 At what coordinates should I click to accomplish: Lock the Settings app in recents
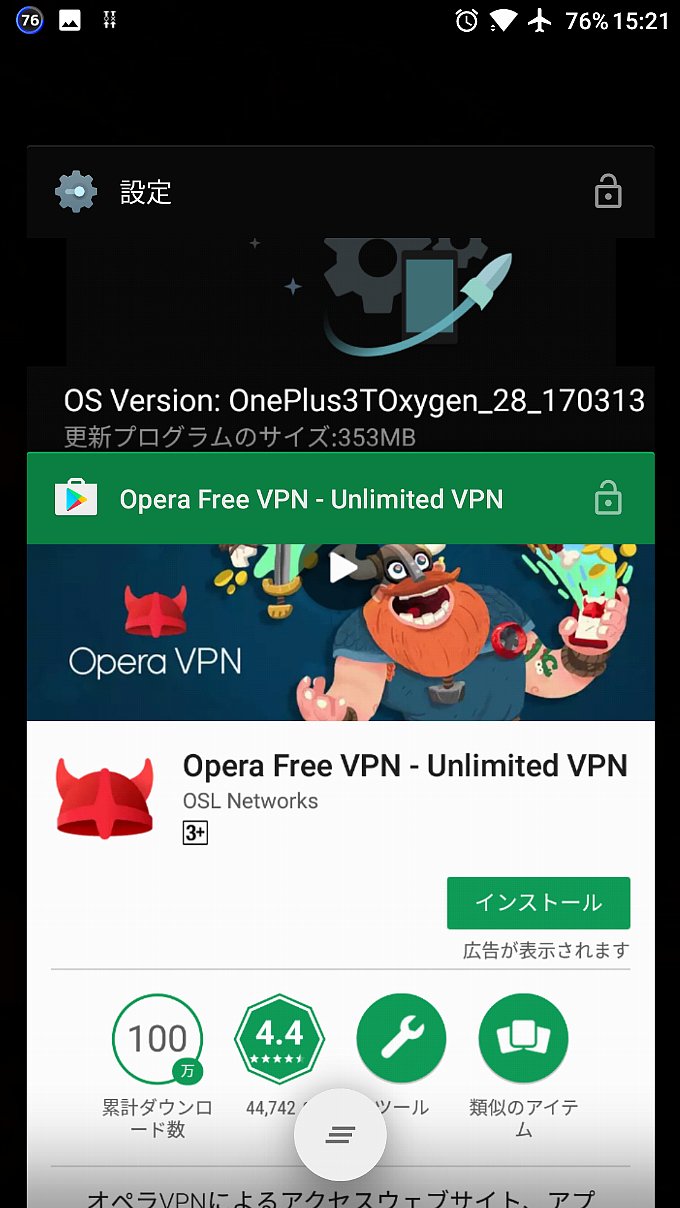point(608,192)
